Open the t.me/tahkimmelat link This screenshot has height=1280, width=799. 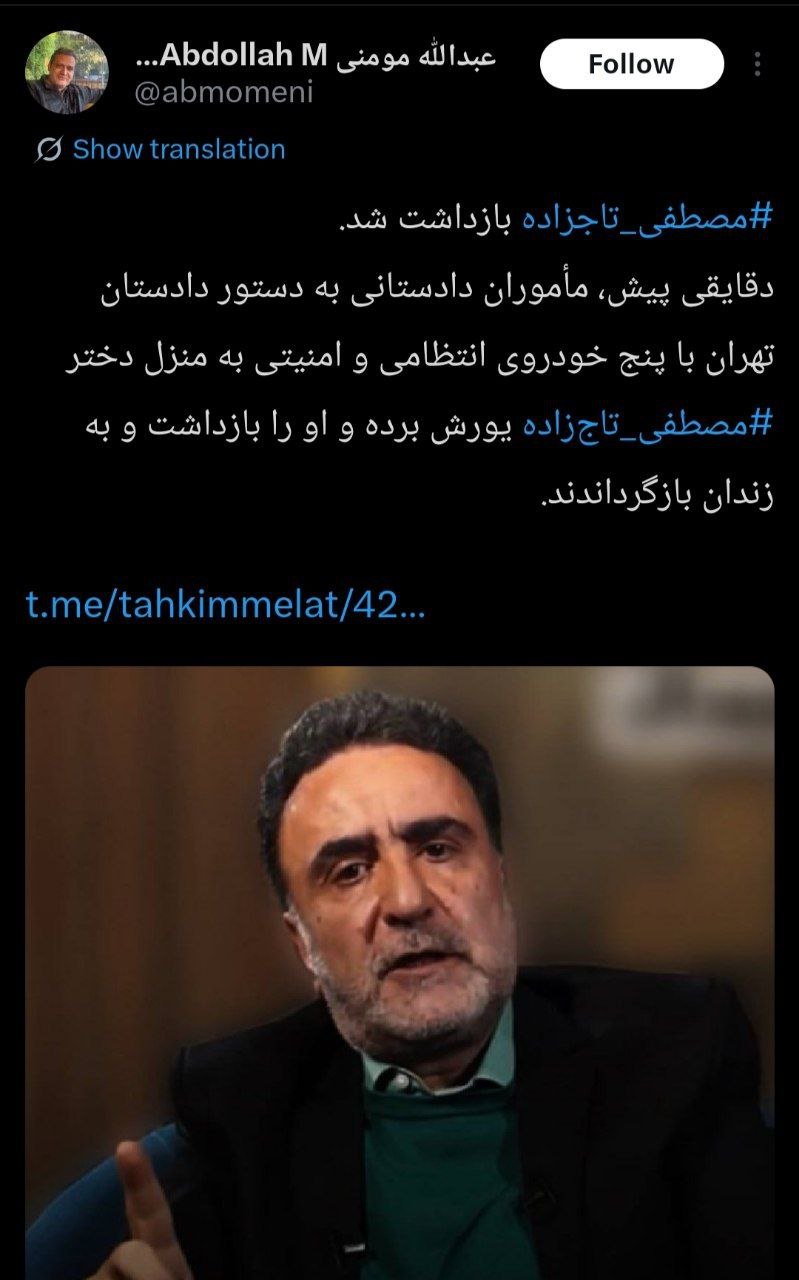pyautogui.click(x=225, y=604)
